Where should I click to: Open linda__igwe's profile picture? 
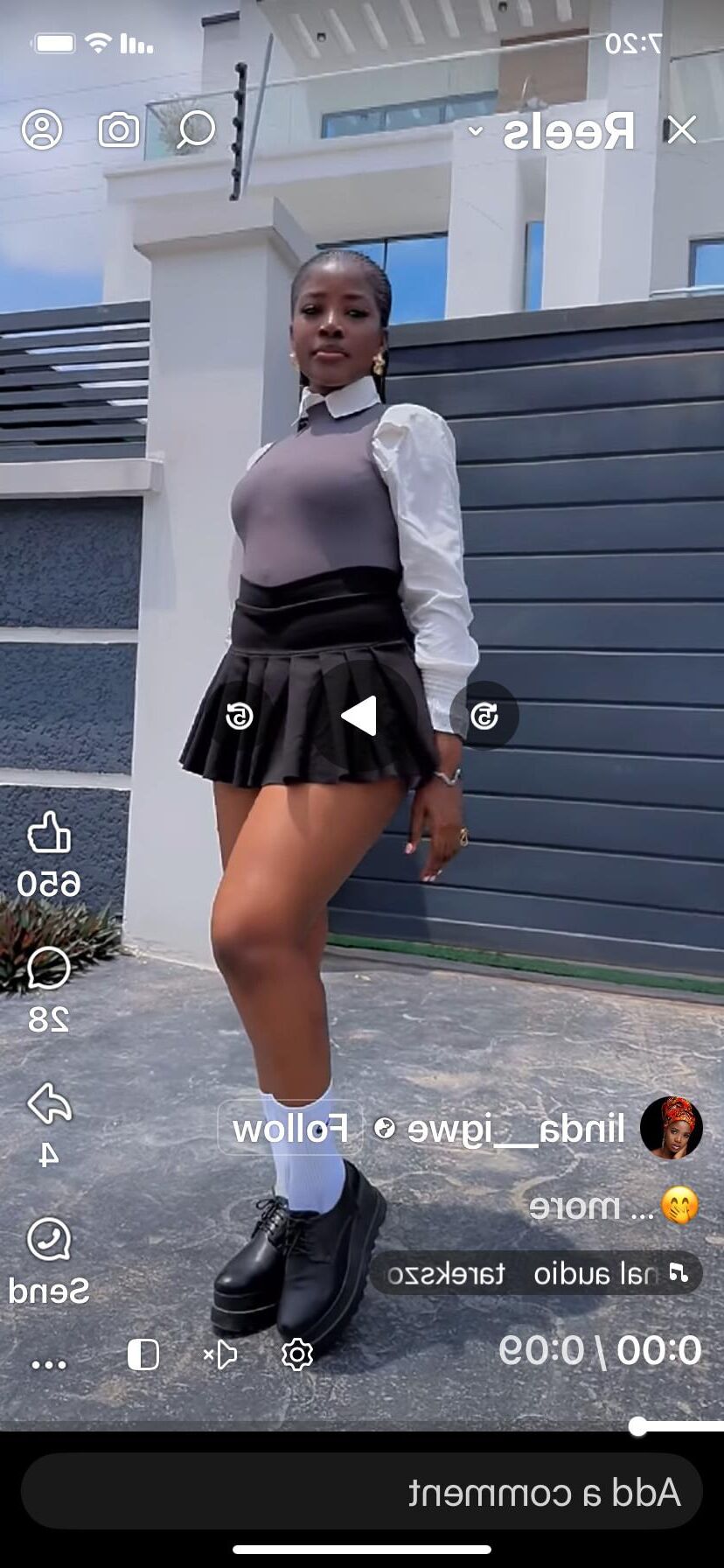[671, 1129]
